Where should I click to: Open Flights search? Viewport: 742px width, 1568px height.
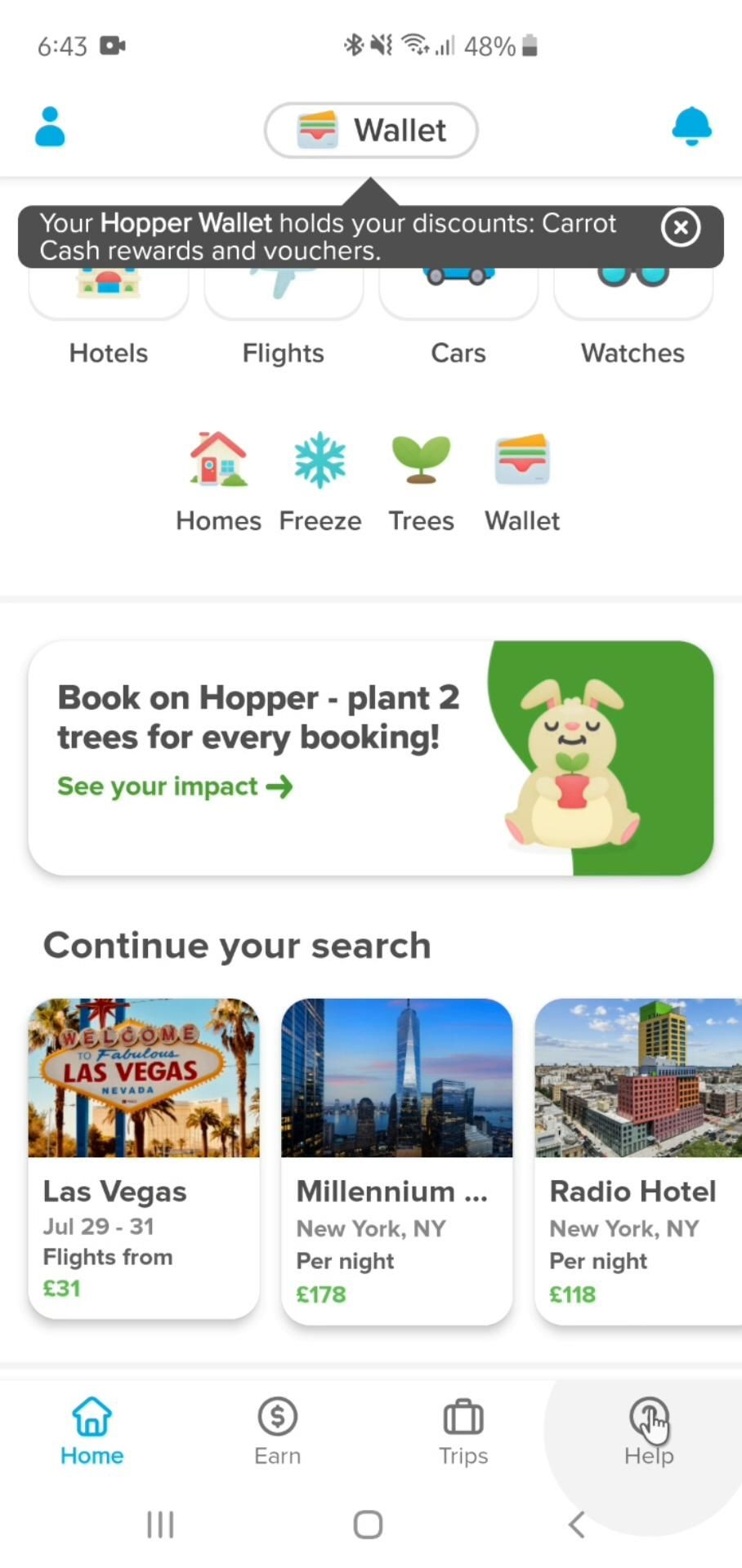point(284,327)
